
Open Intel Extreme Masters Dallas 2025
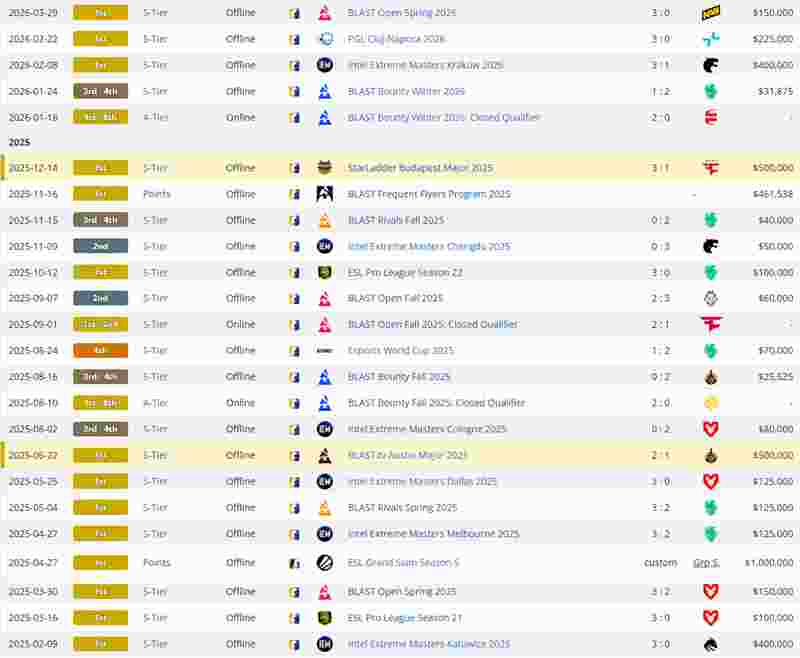[x=422, y=481]
